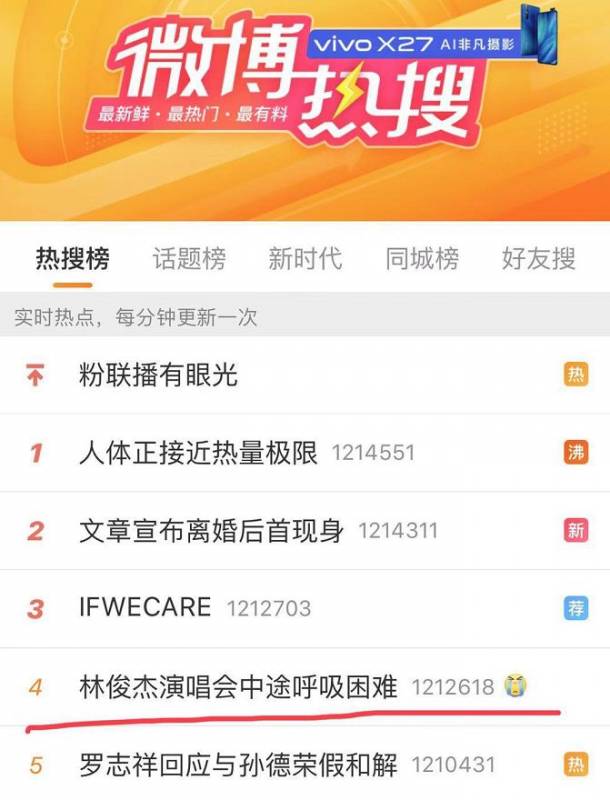This screenshot has height=800, width=610.
Task: Open topic 林俊杰演唱会中途呼吸困难
Action: (x=238, y=688)
